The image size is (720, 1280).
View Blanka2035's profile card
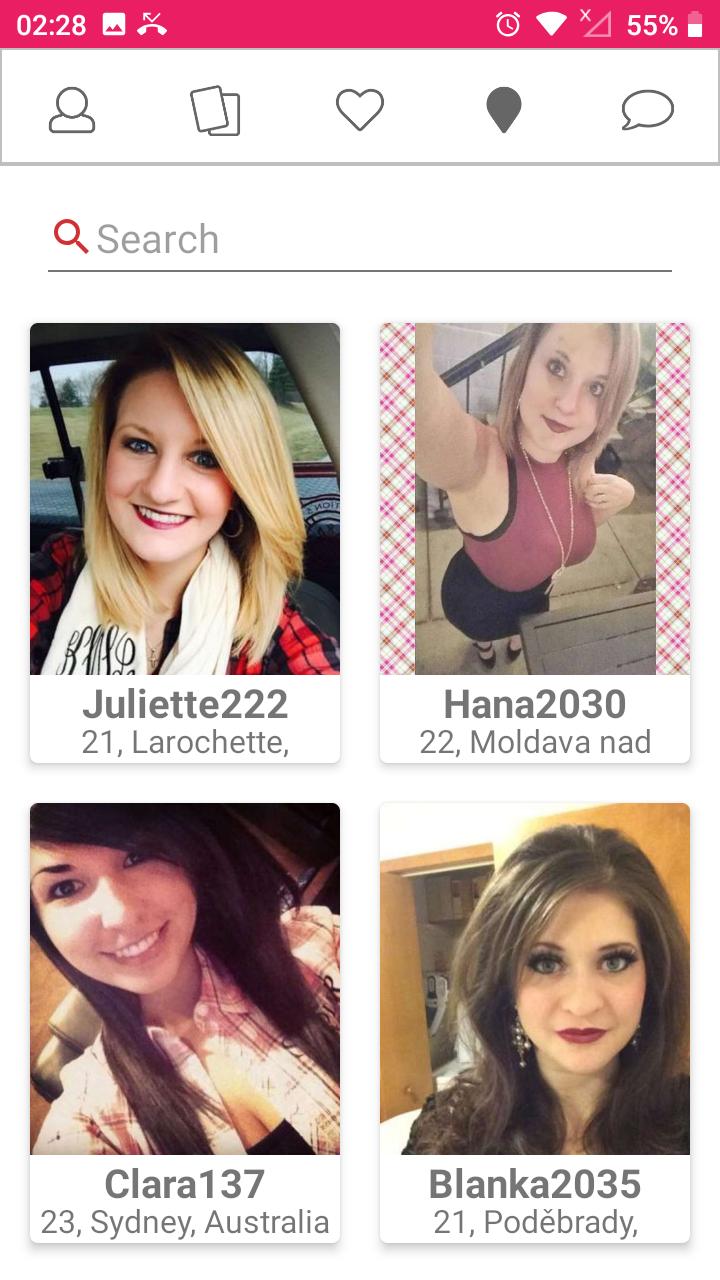(535, 1020)
